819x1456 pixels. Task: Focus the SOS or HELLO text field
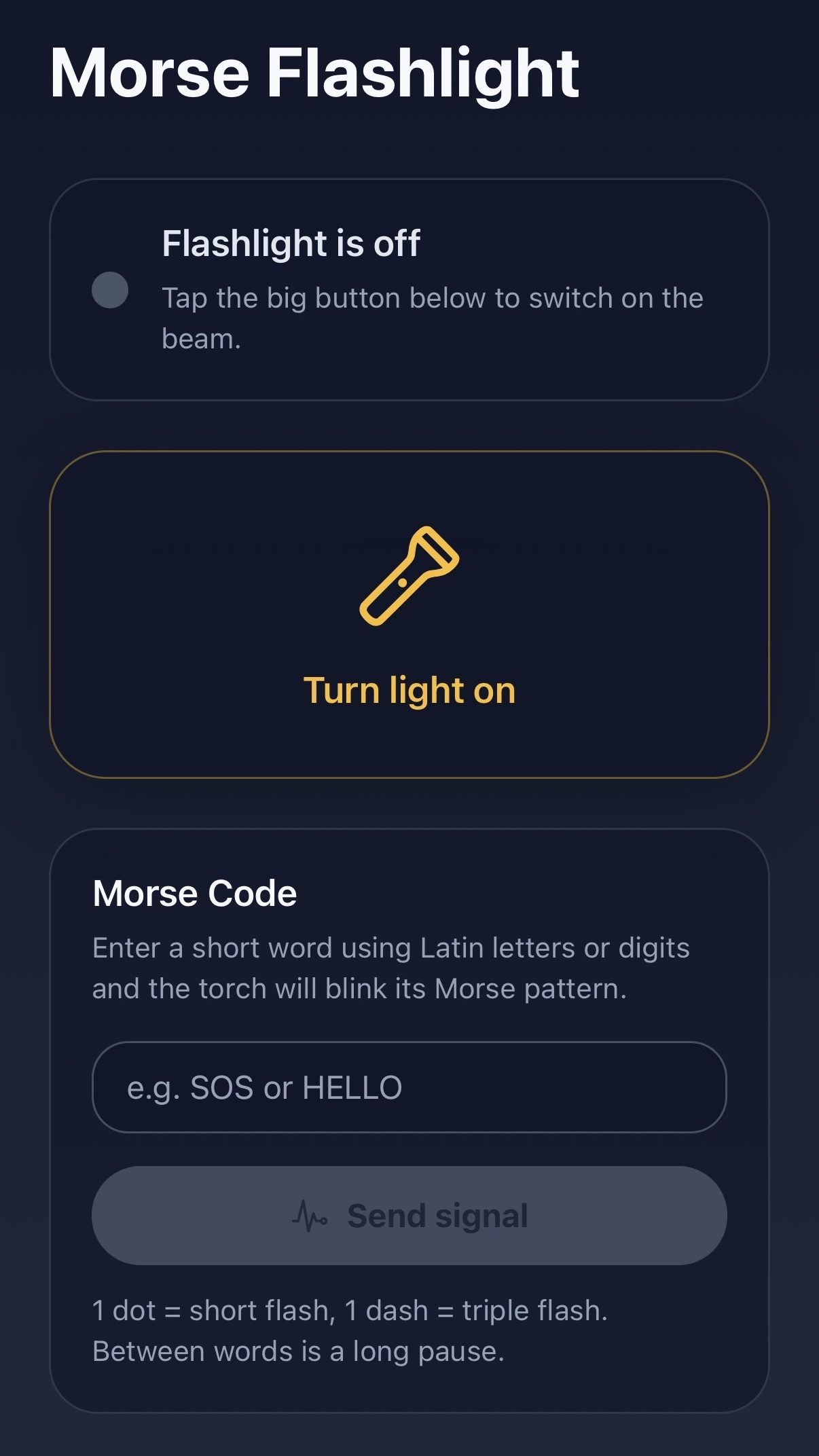click(x=409, y=1086)
